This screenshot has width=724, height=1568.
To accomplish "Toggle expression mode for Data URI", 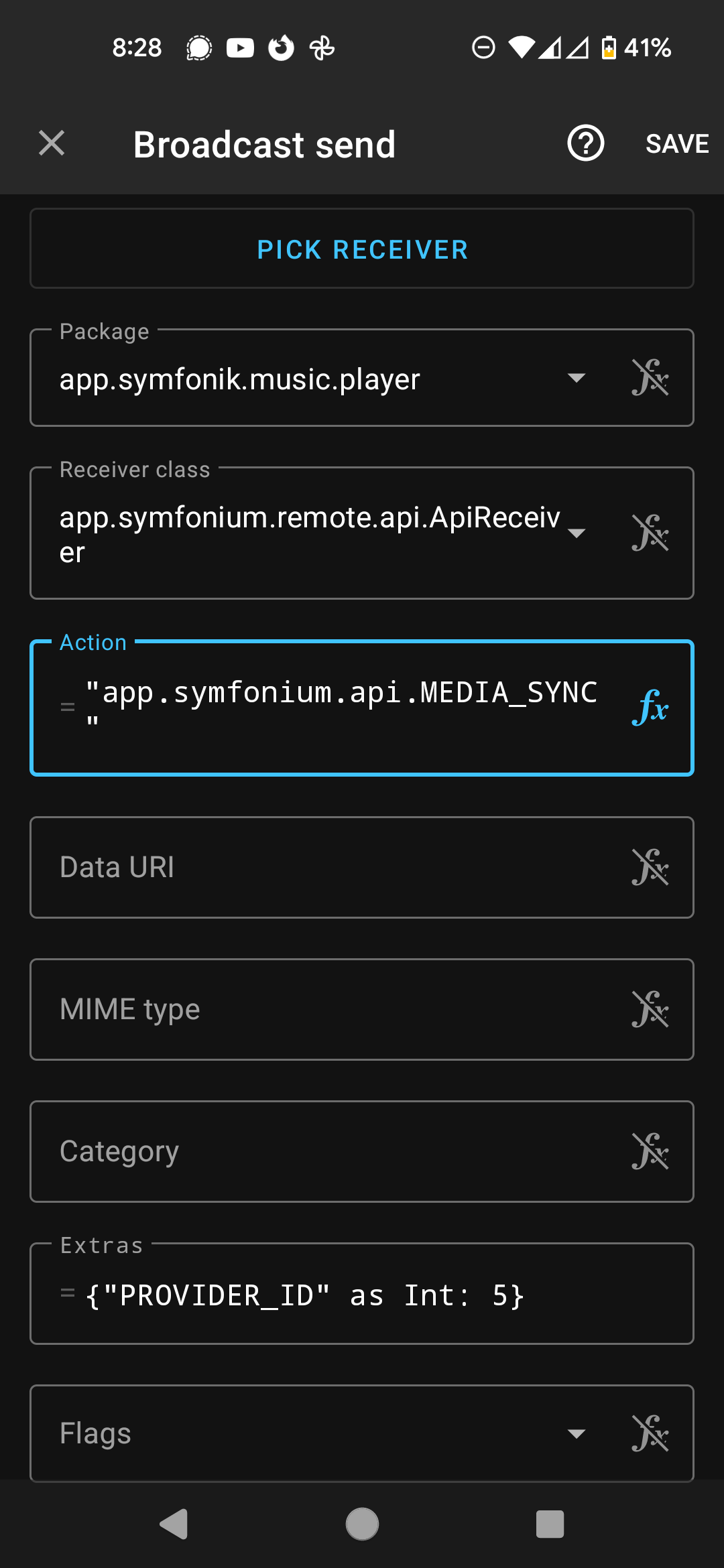I will (x=650, y=868).
